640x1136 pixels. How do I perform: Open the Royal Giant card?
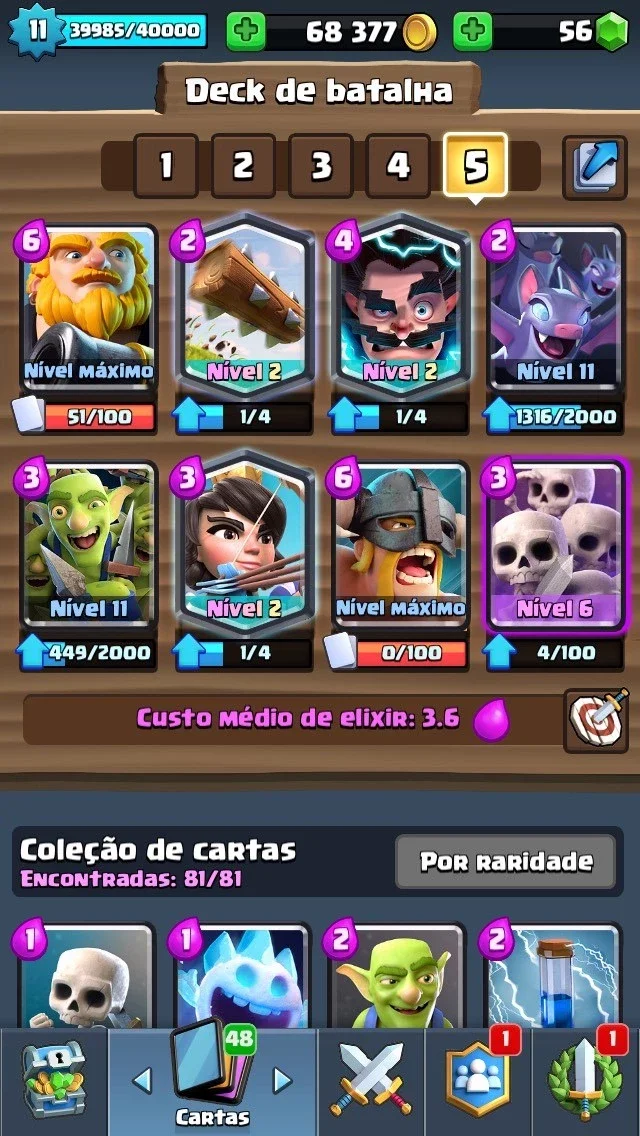pos(88,306)
